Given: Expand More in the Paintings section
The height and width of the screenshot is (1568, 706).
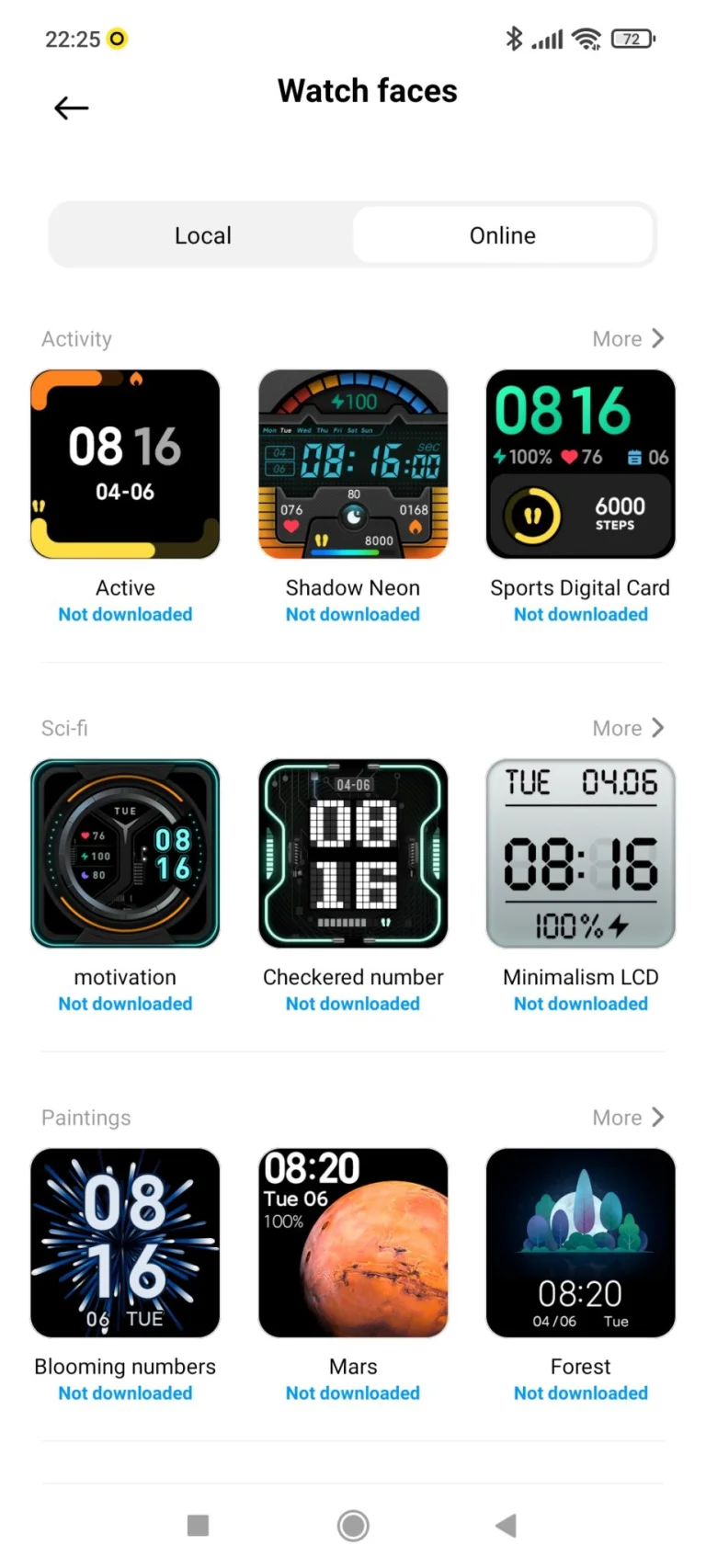Looking at the screenshot, I should click(x=629, y=1118).
